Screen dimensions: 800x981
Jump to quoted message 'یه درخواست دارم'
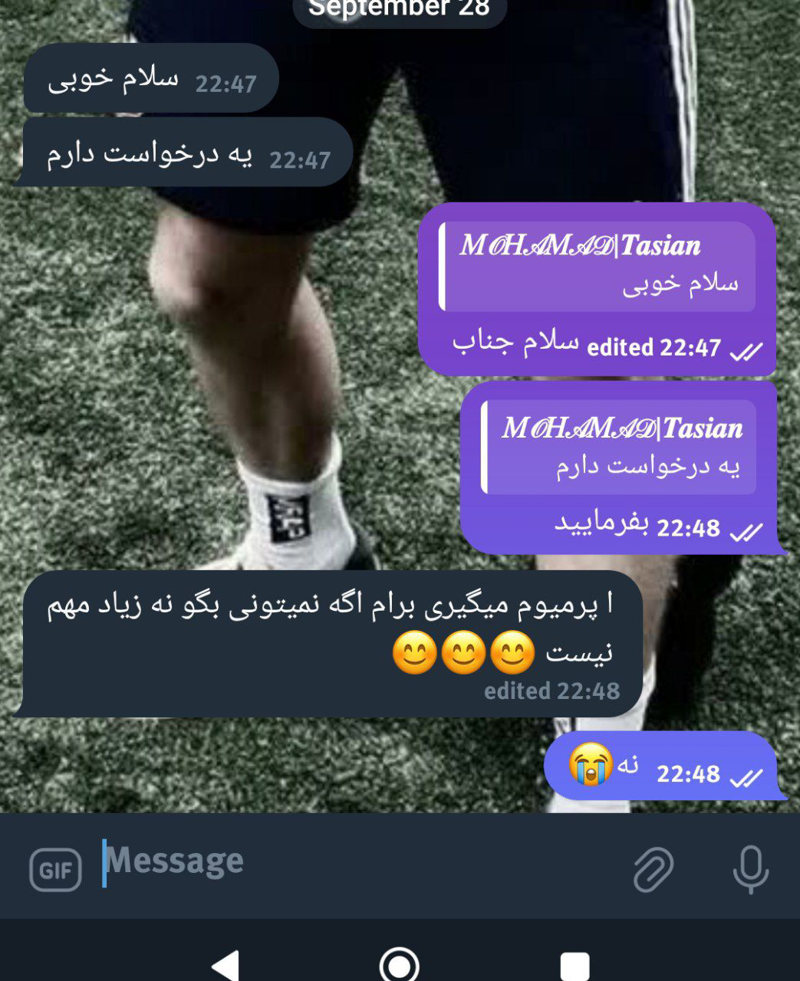tap(618, 447)
